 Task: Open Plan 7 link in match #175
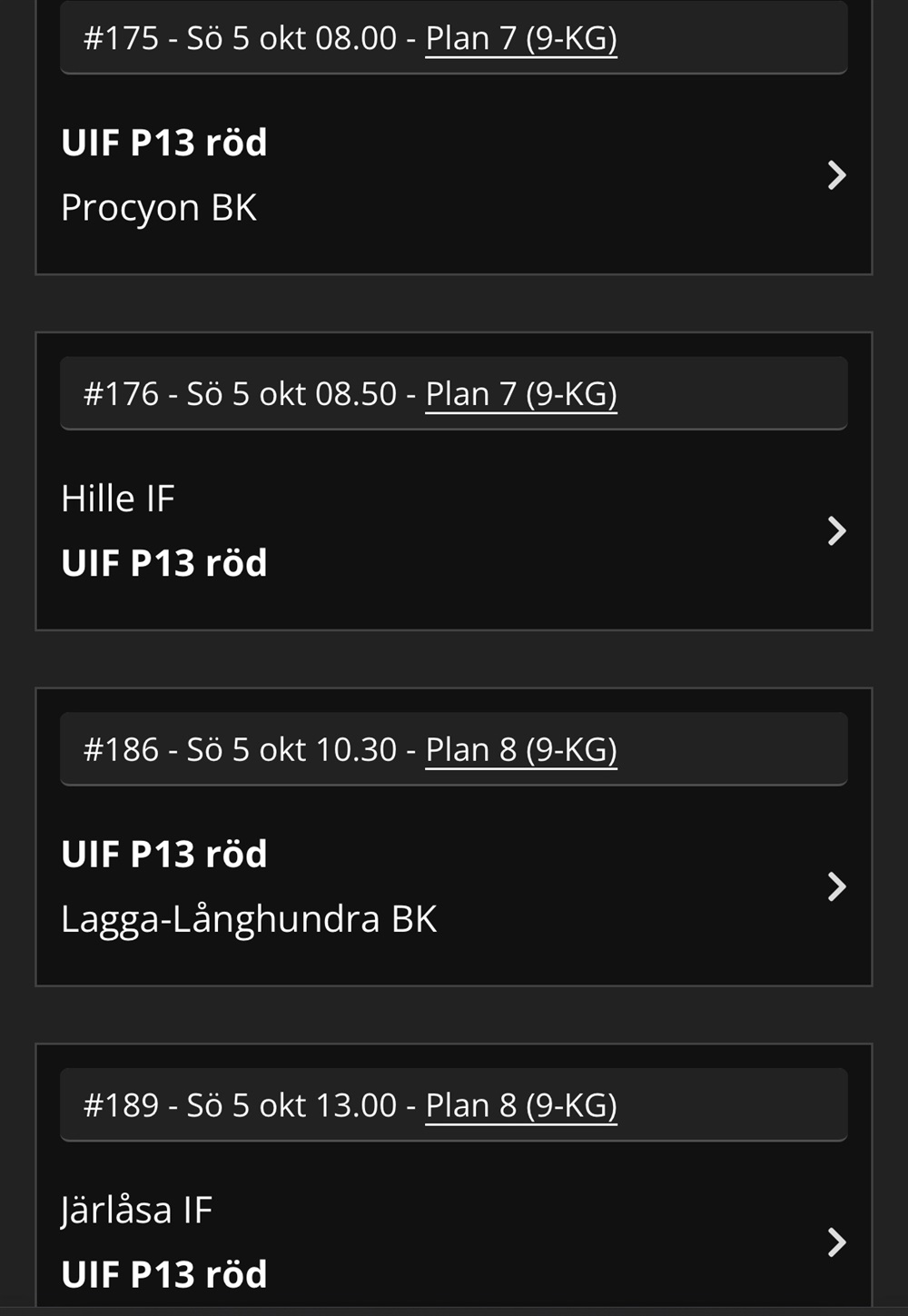coord(521,38)
